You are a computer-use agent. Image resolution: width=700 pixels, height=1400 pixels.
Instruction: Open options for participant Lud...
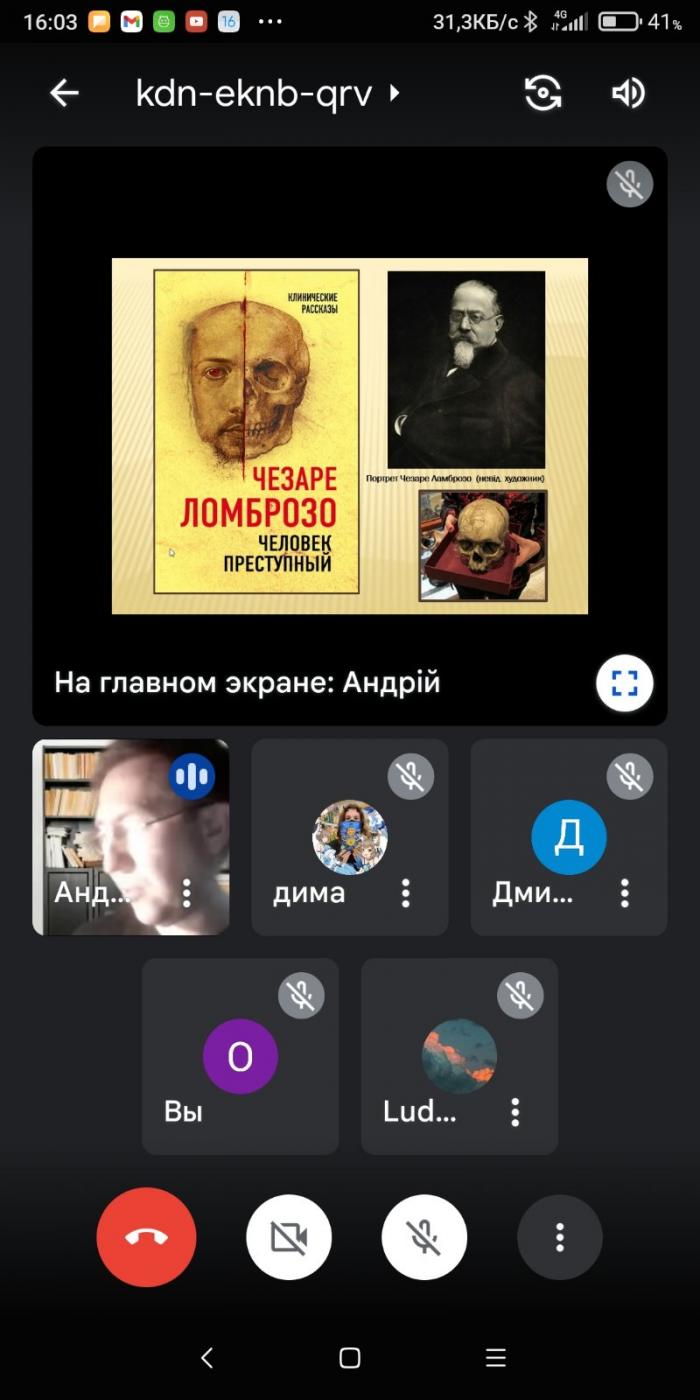pos(515,1112)
